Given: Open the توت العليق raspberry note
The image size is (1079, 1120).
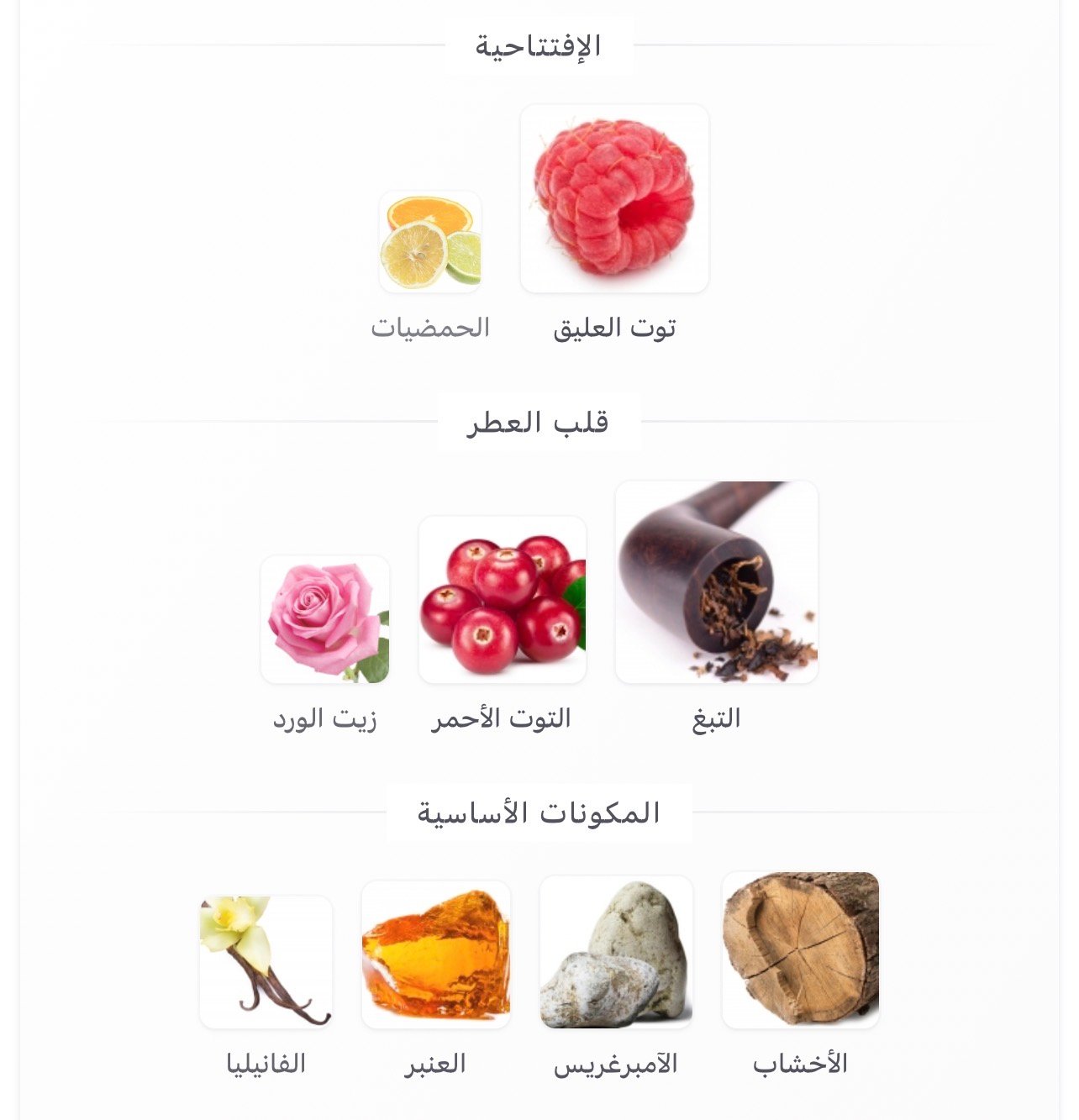Looking at the screenshot, I should [614, 199].
